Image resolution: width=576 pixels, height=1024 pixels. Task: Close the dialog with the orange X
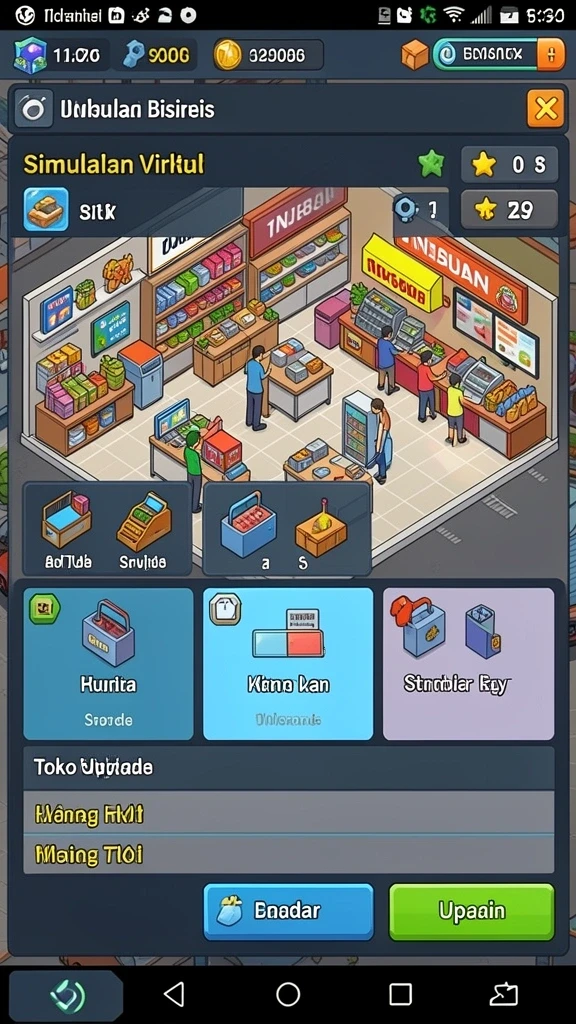click(545, 108)
